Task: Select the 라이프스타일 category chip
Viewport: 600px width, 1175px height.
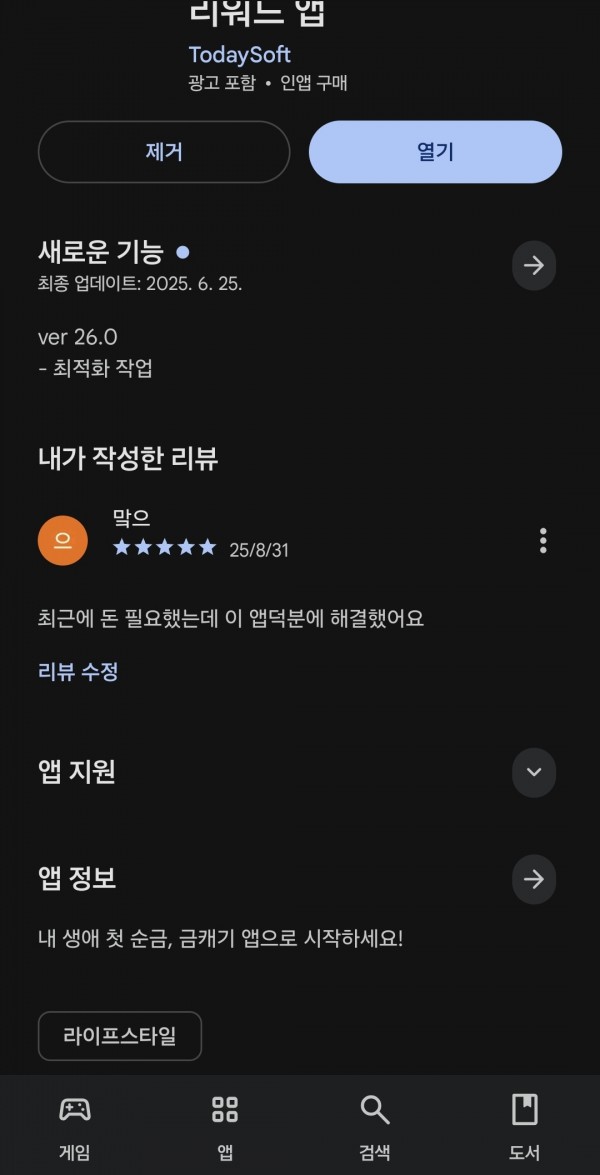Action: [120, 1036]
